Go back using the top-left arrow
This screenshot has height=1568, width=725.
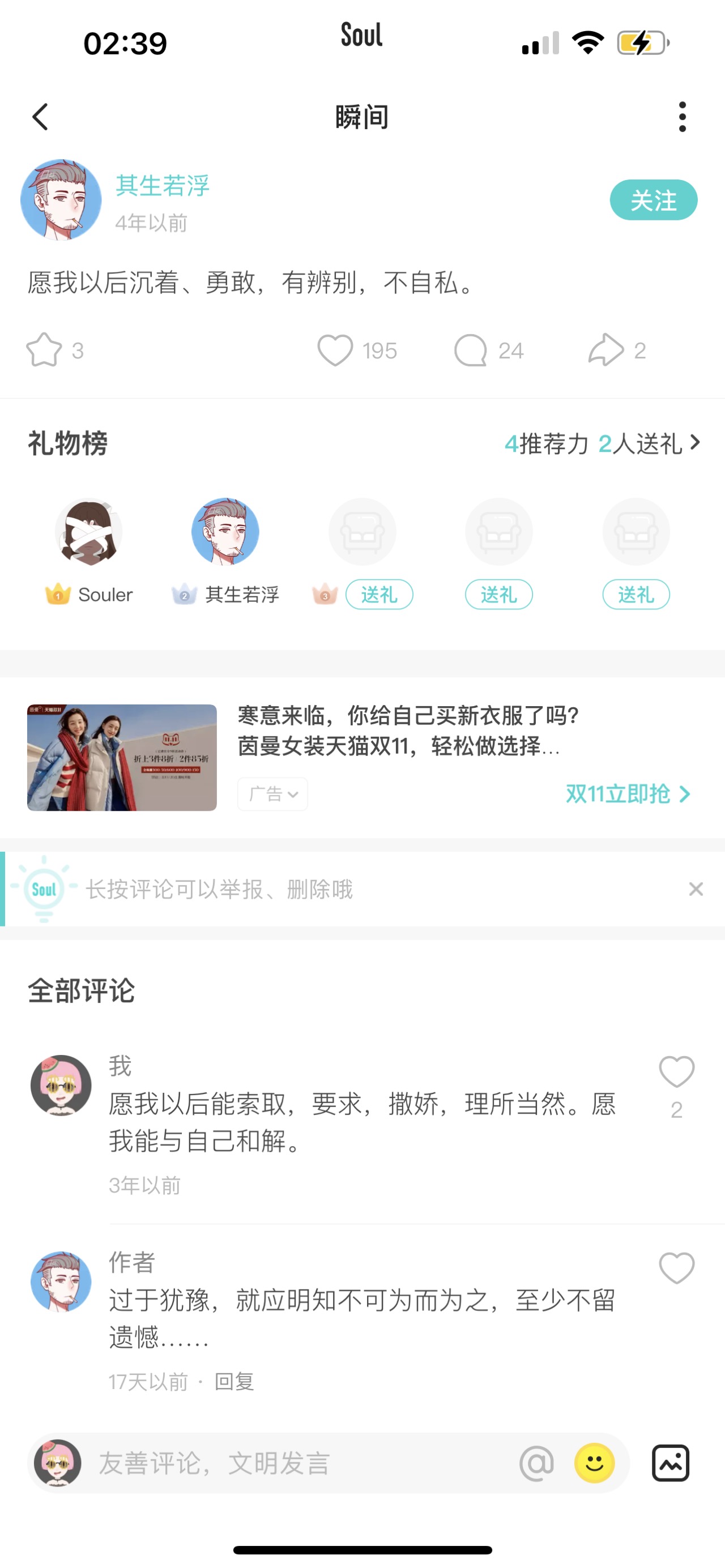[x=40, y=117]
